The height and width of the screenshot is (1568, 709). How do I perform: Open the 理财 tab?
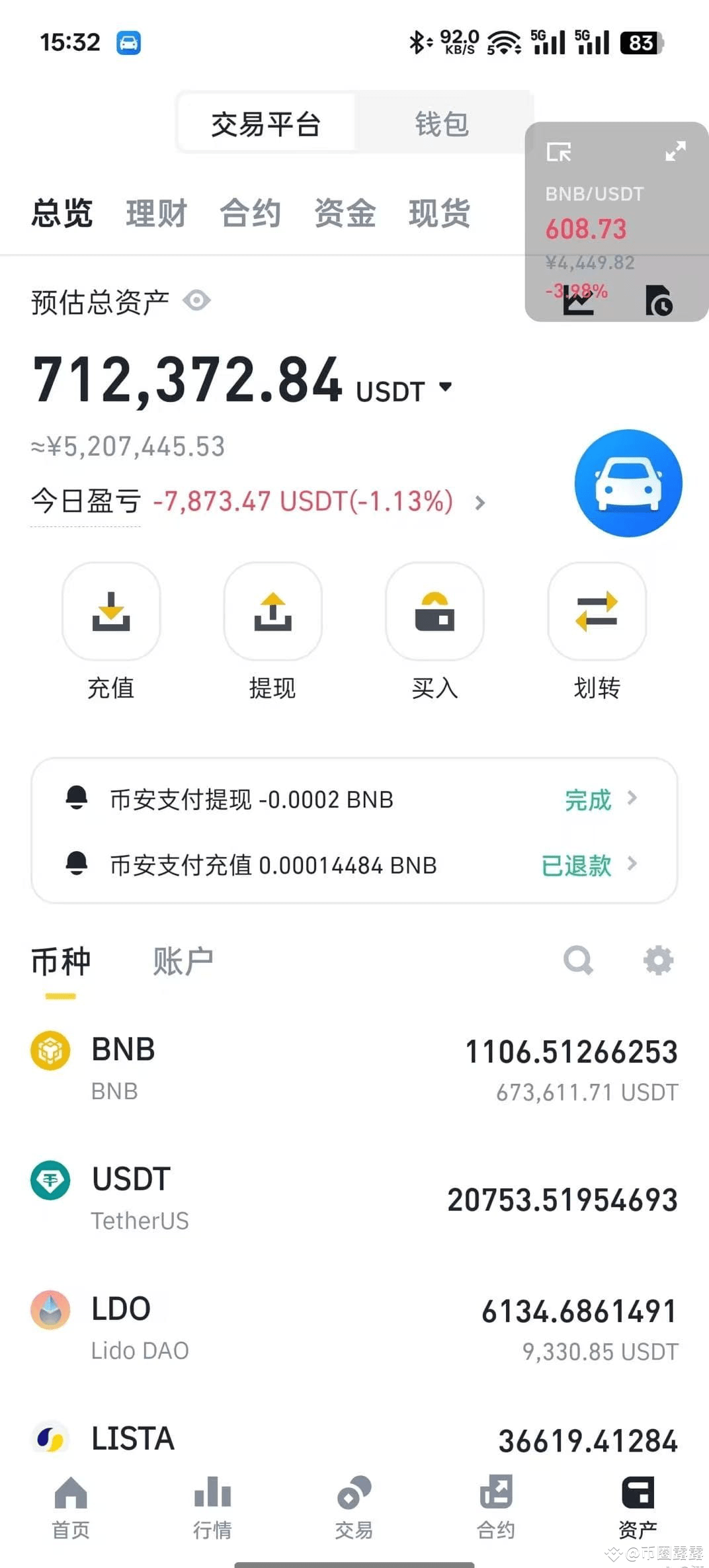click(x=157, y=214)
